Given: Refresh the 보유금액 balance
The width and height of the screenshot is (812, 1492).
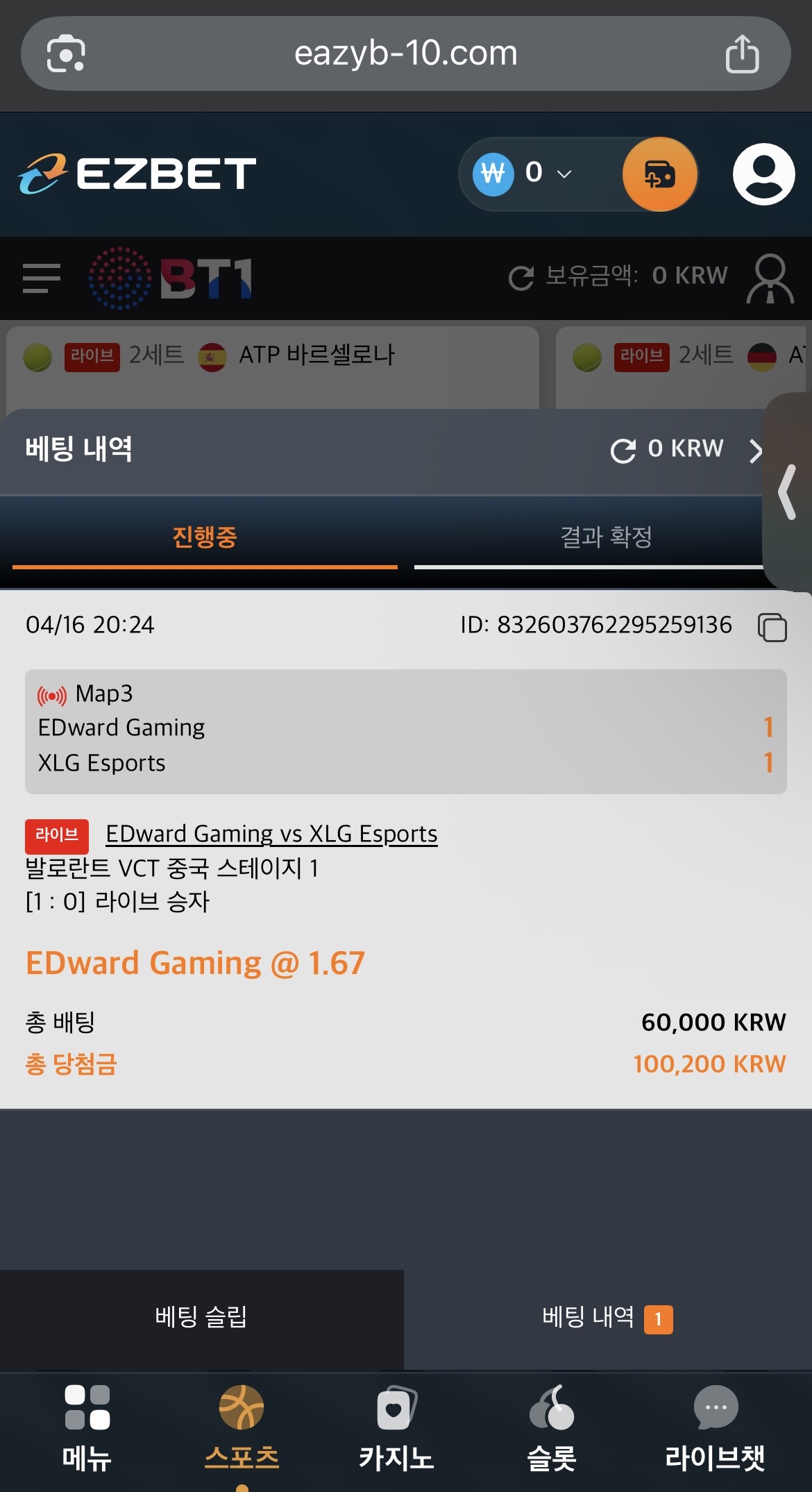Looking at the screenshot, I should coord(521,278).
